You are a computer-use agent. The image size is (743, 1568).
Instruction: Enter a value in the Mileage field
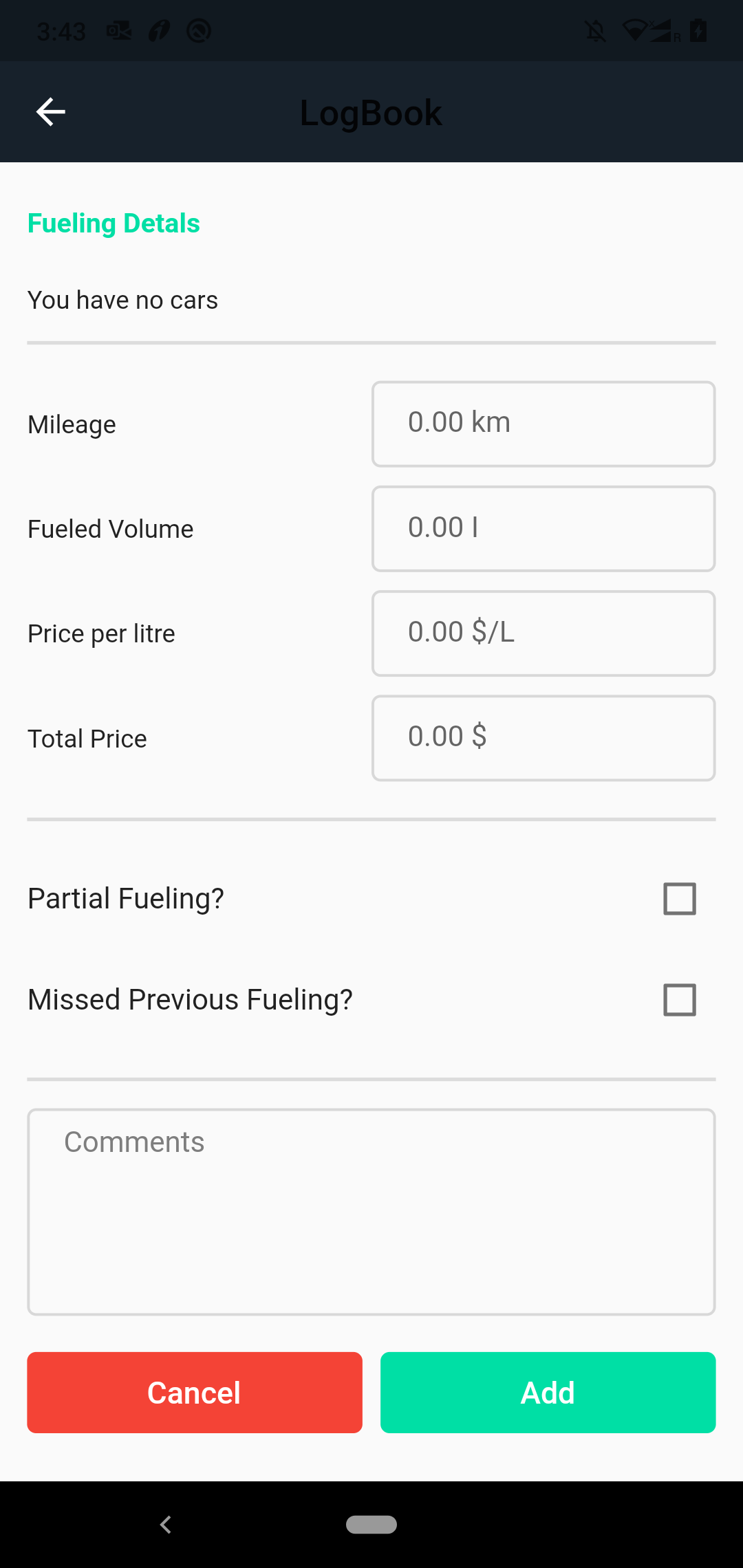[x=543, y=424]
